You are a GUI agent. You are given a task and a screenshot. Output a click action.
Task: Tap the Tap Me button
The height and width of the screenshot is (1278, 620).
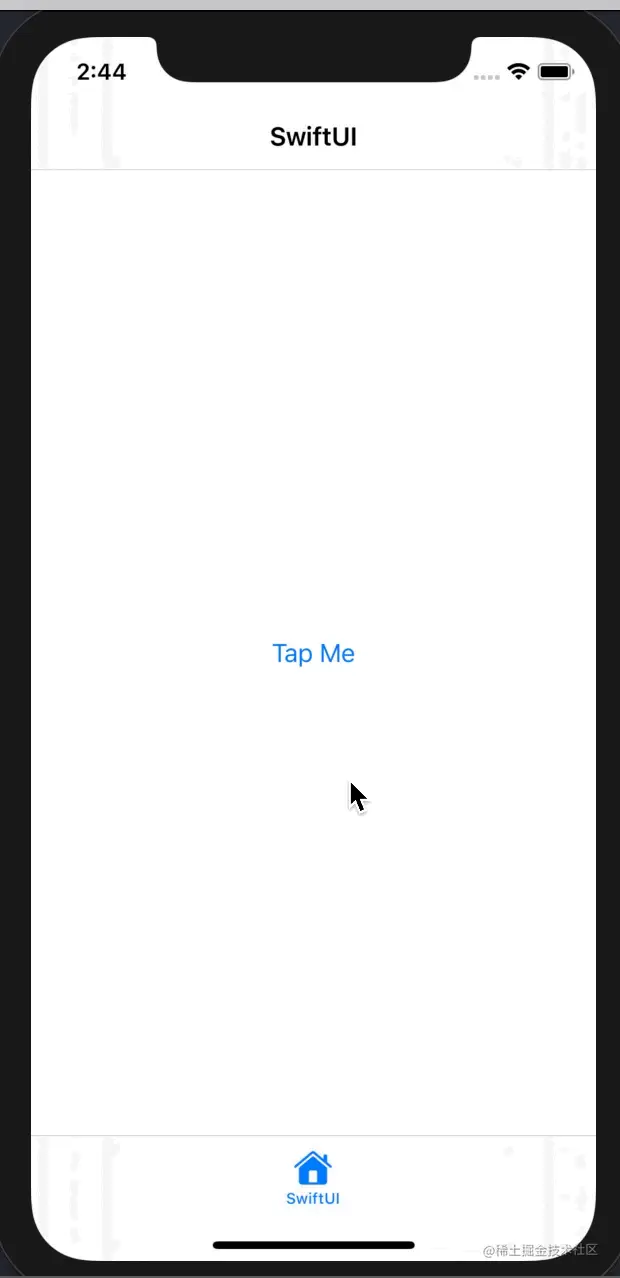(313, 653)
